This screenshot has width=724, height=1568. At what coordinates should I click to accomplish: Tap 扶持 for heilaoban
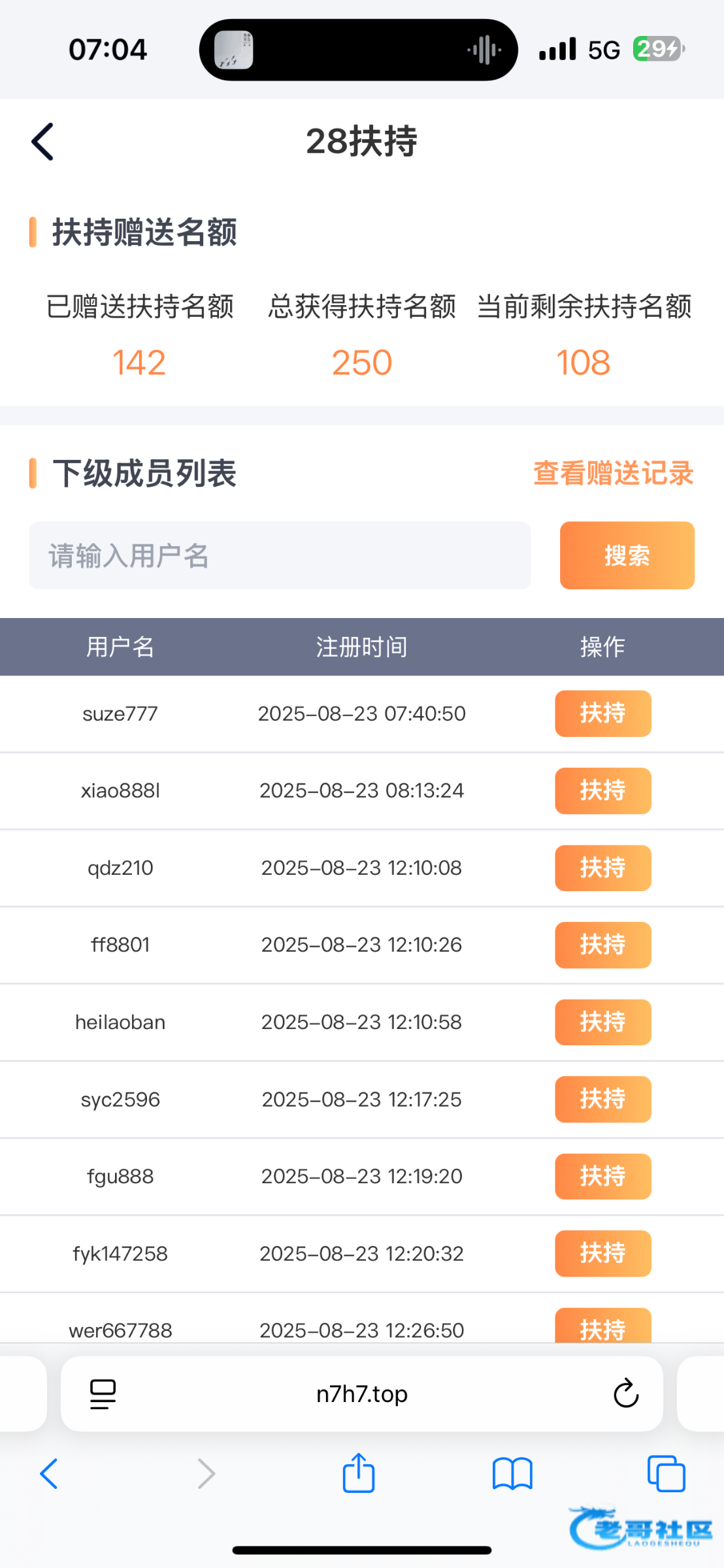coord(603,1022)
